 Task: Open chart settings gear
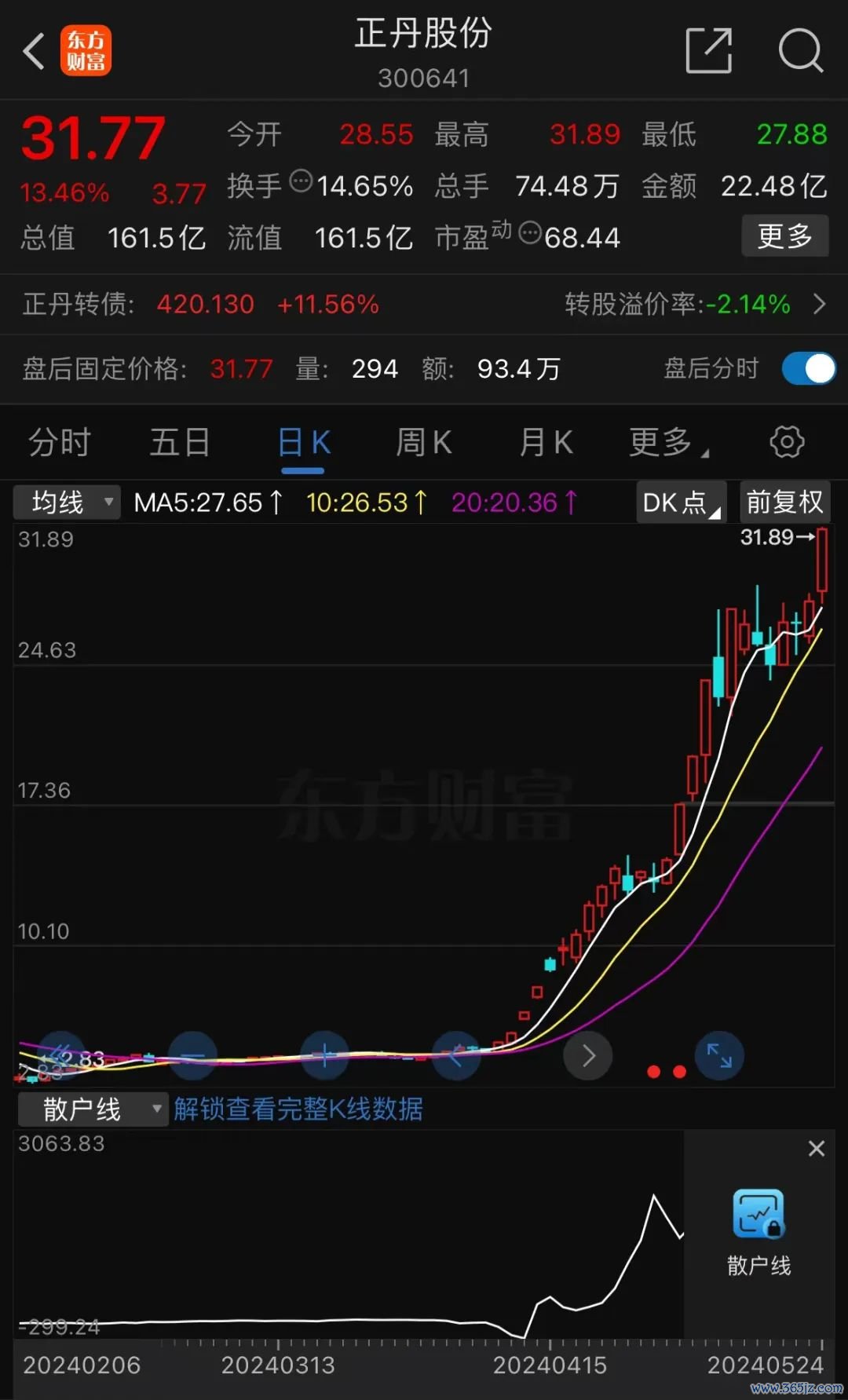coord(787,441)
